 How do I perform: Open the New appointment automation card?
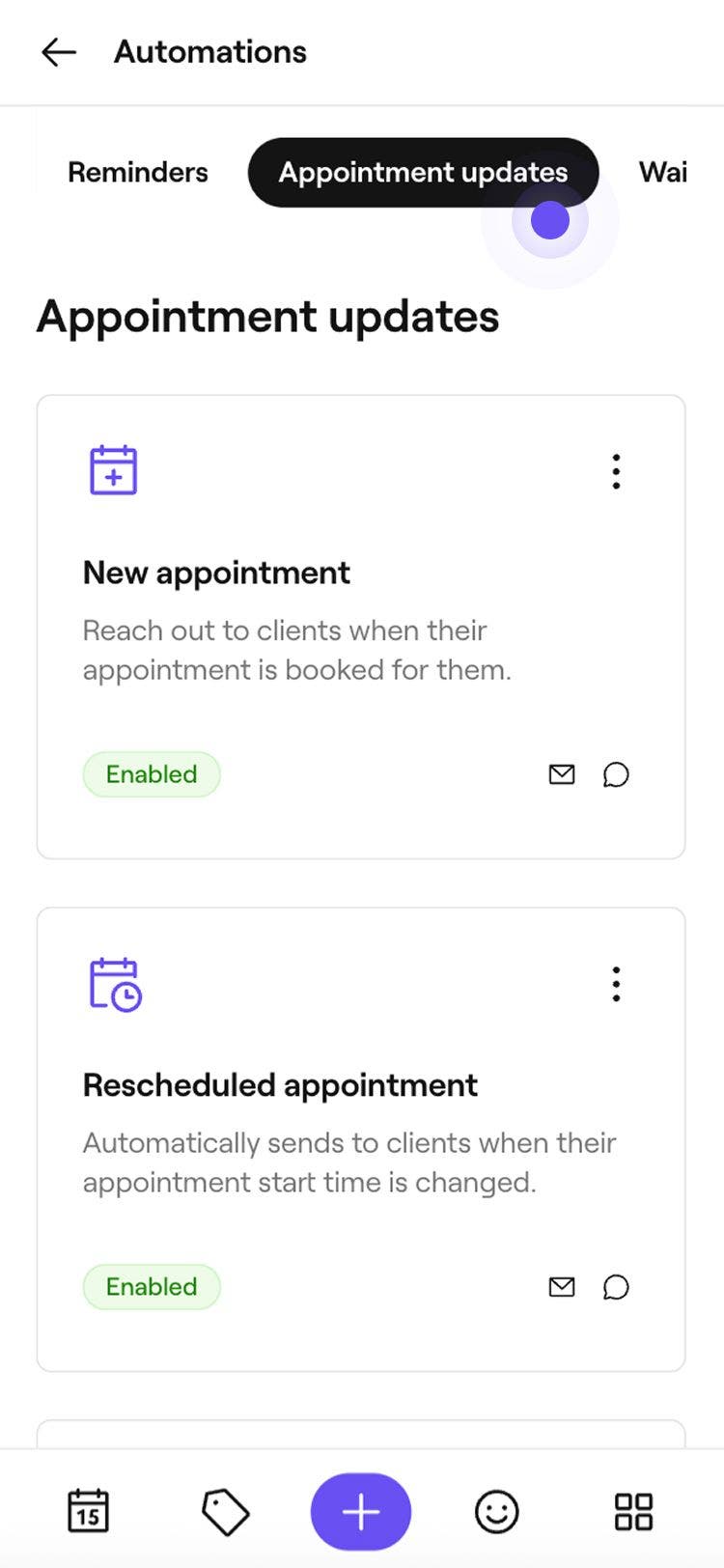(360, 624)
